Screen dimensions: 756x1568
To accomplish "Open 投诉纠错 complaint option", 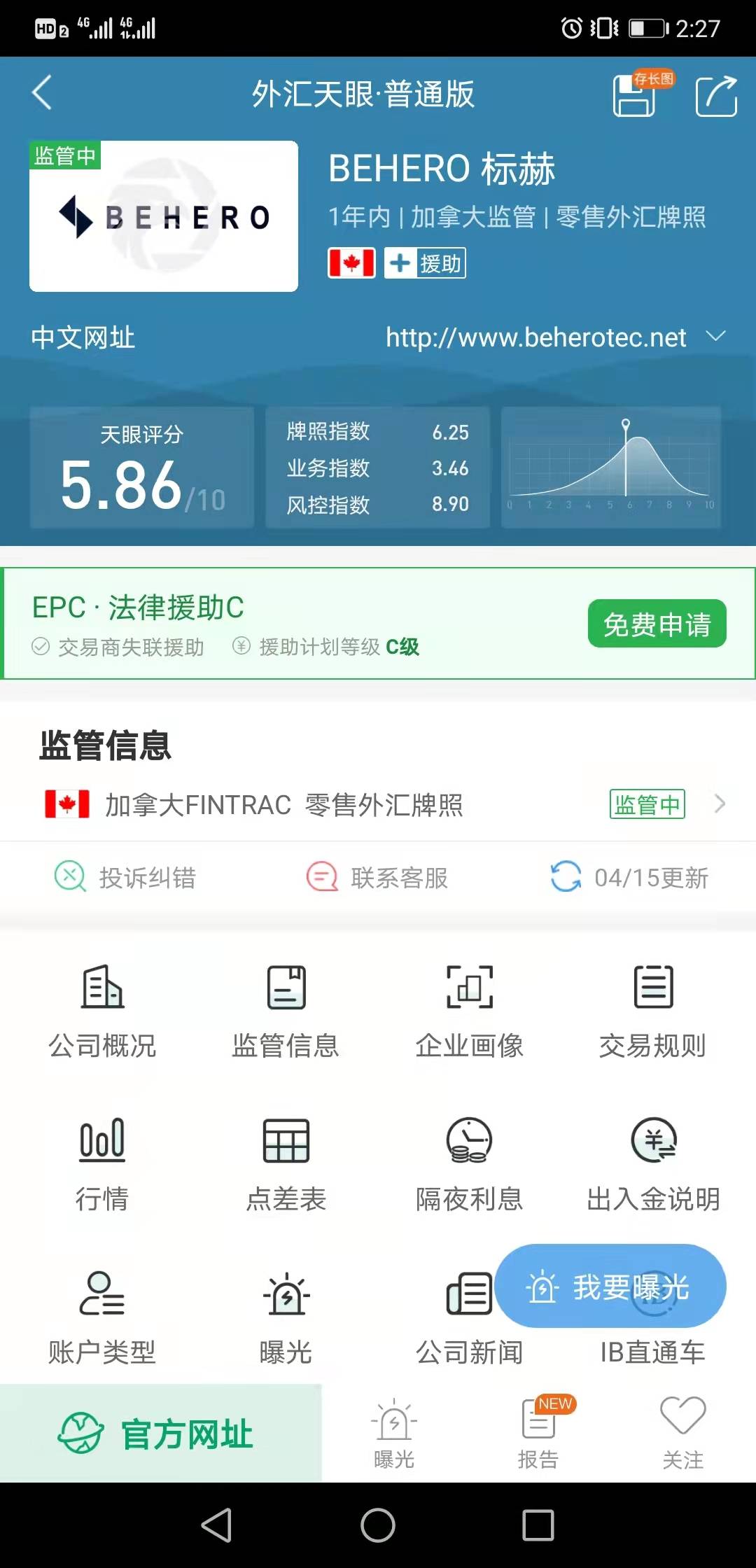I will pyautogui.click(x=125, y=877).
